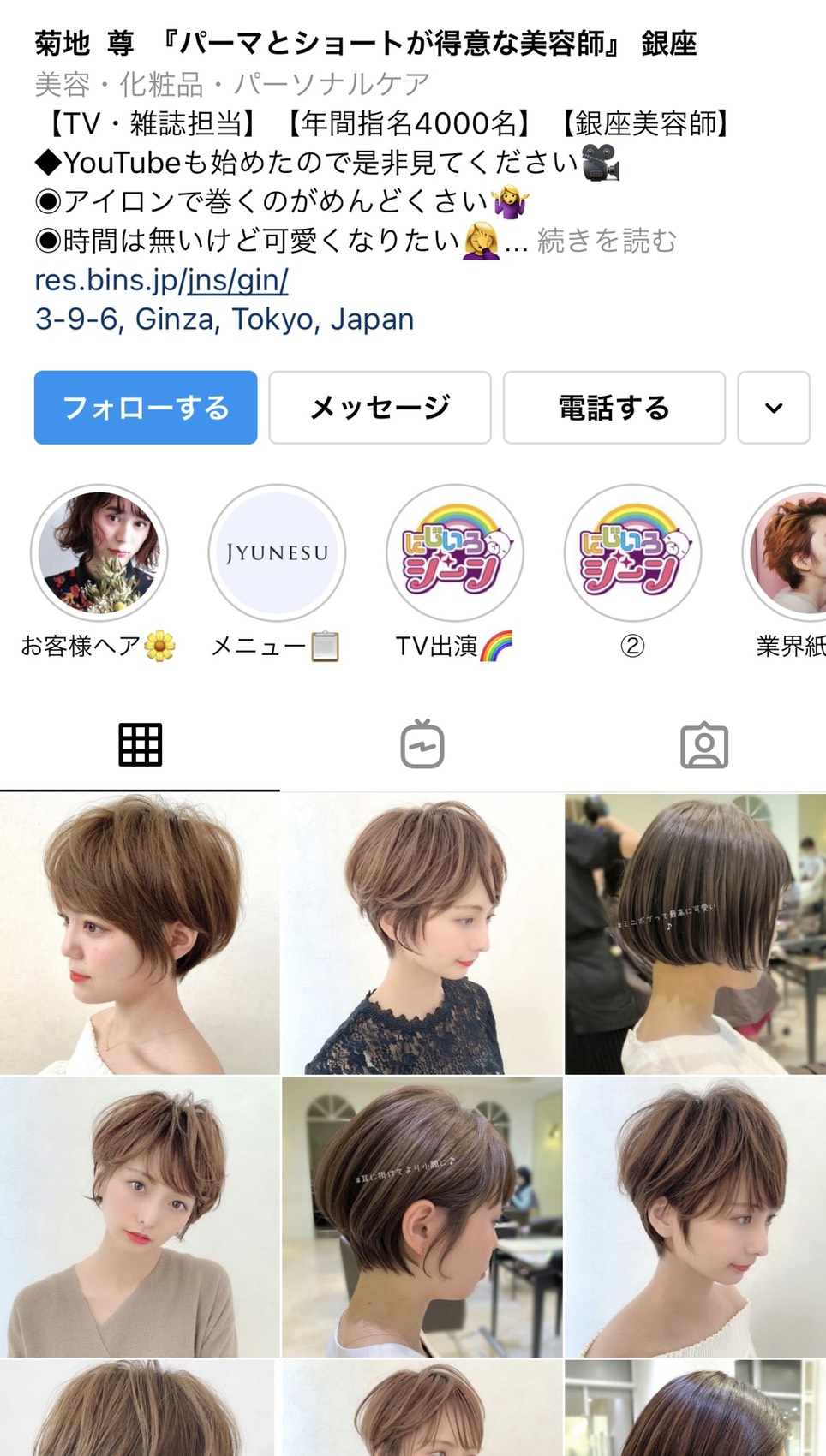The width and height of the screenshot is (826, 1456).
Task: Open the tagged photos icon
Action: click(x=704, y=744)
